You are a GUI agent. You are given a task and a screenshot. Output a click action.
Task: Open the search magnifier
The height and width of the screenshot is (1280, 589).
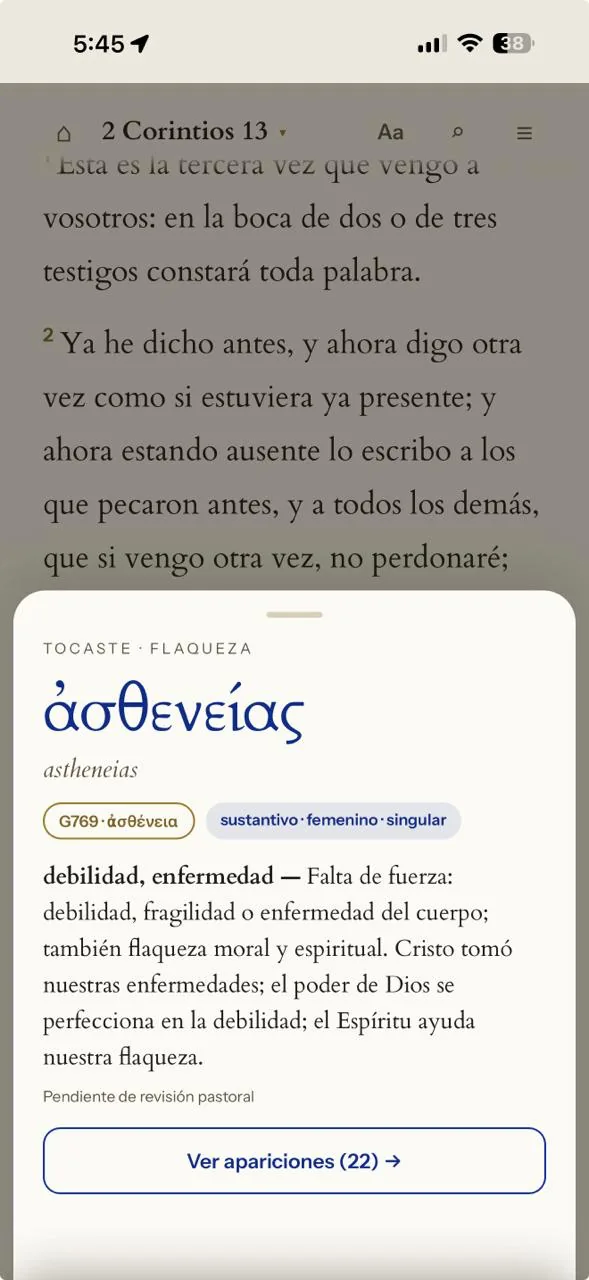pos(458,132)
